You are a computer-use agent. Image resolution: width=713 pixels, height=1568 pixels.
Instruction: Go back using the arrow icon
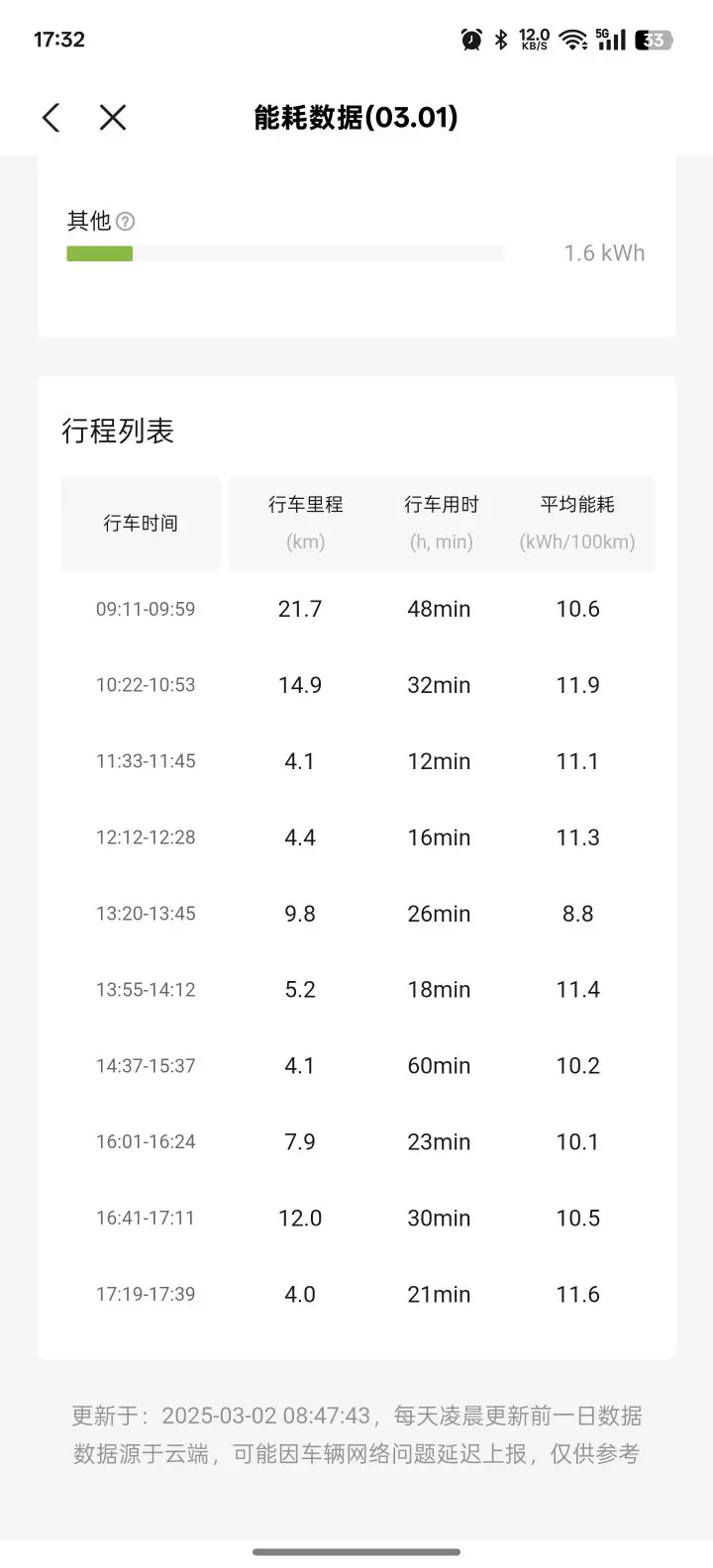click(x=51, y=118)
